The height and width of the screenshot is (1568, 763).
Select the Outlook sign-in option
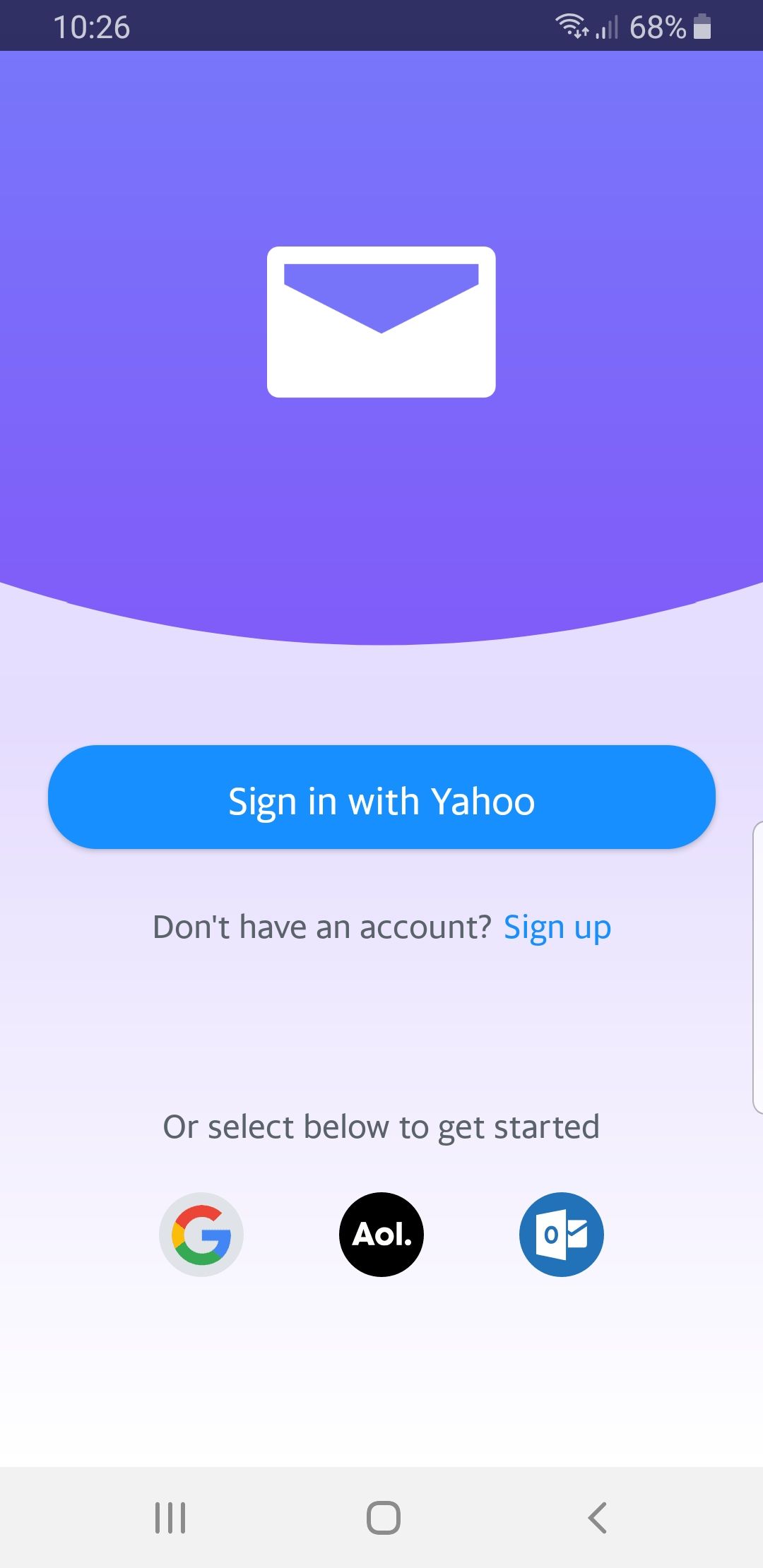click(x=560, y=1234)
